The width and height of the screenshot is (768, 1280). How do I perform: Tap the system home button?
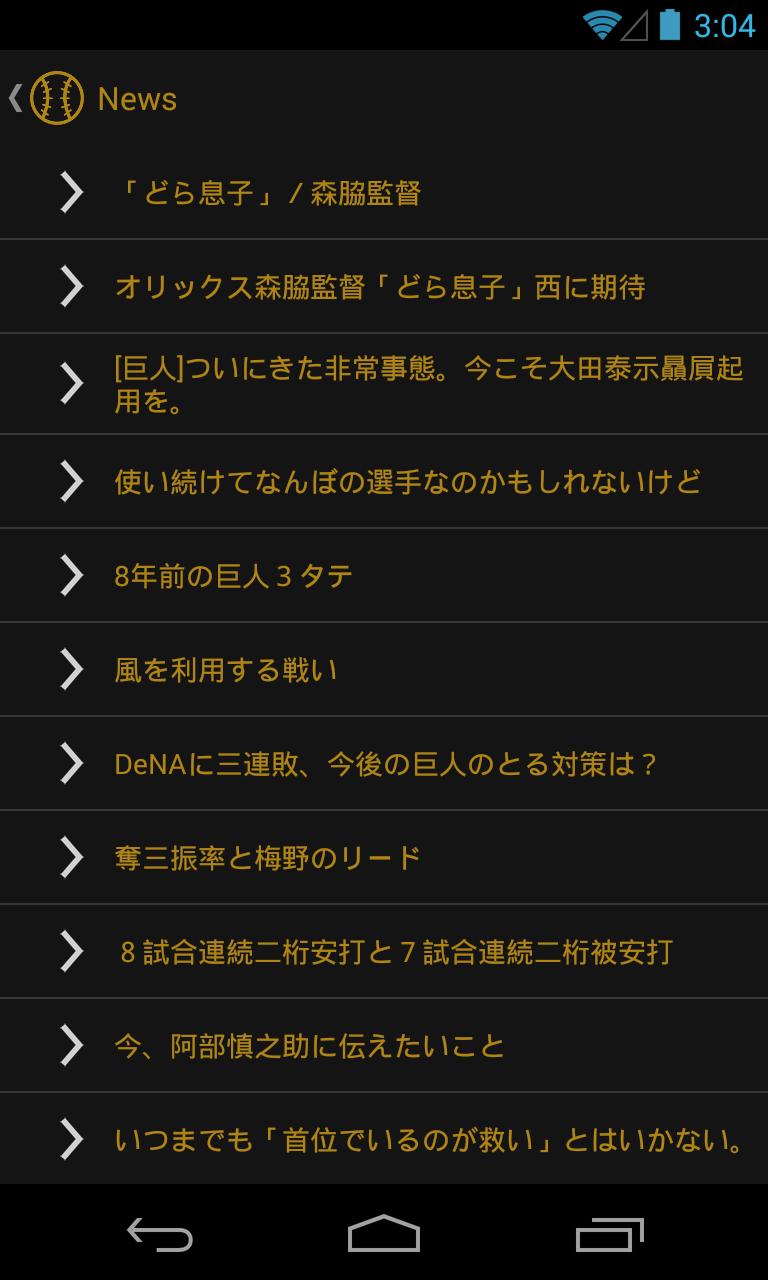click(384, 1234)
